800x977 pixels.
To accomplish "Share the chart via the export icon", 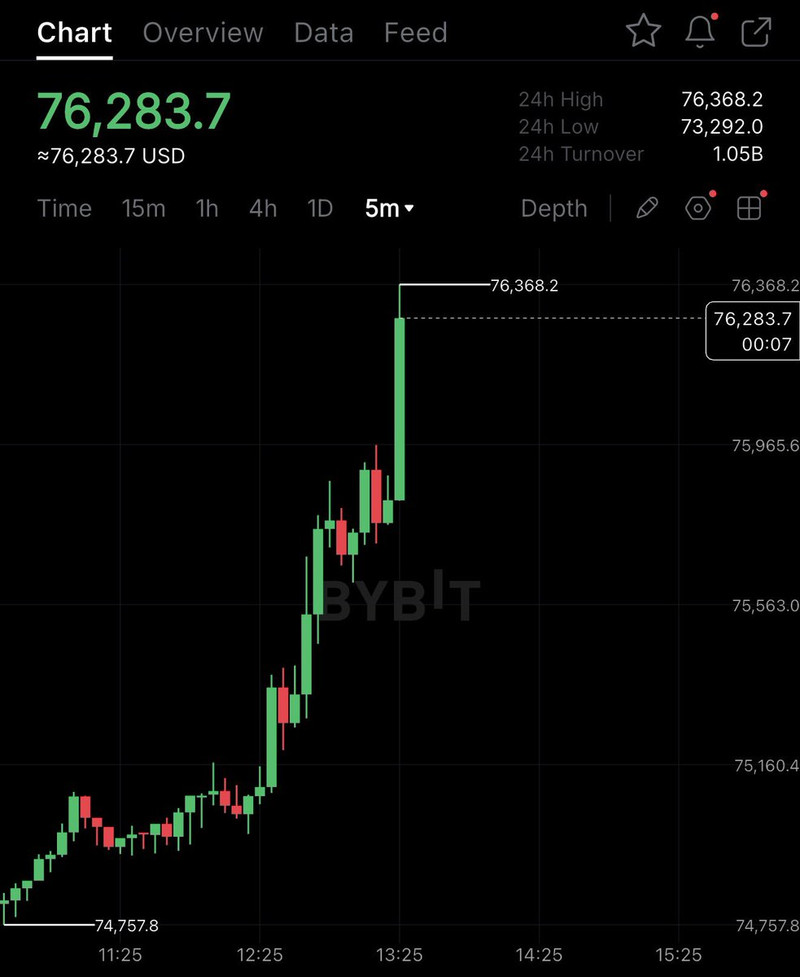I will coord(755,32).
